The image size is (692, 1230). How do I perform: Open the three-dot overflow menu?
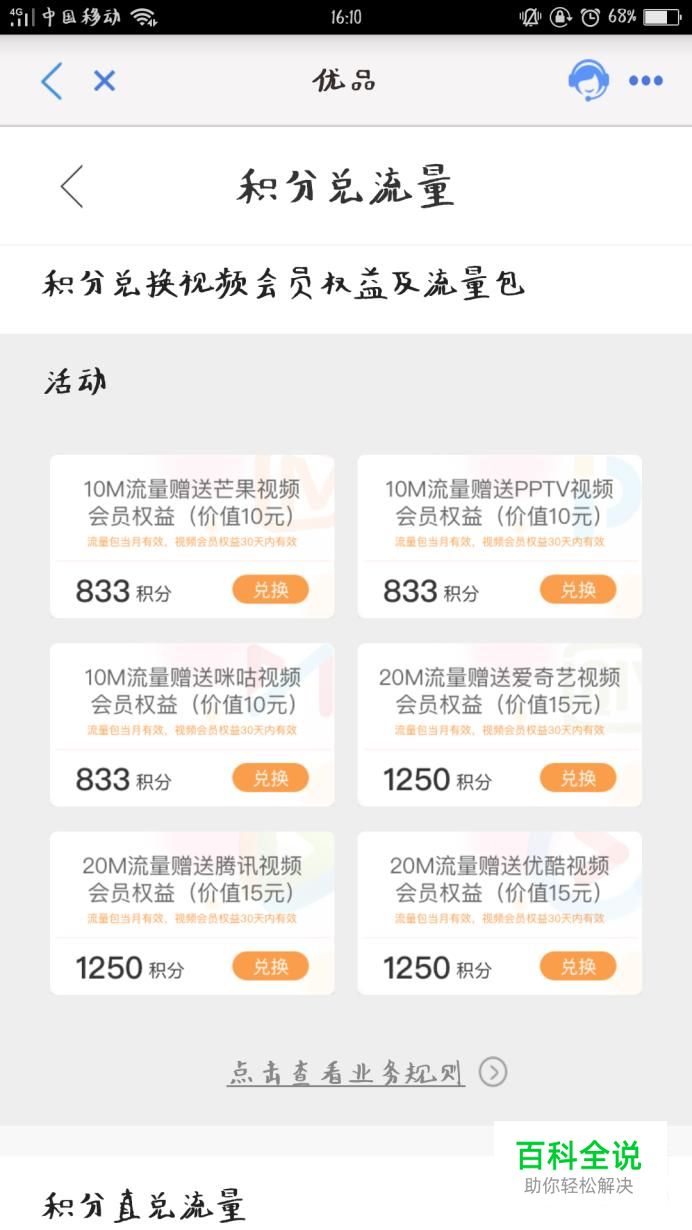[646, 81]
